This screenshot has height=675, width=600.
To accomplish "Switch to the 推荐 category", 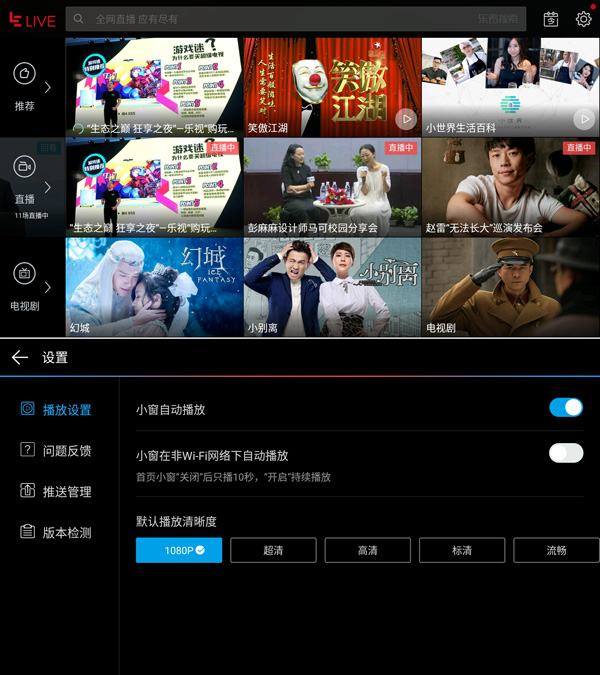I will (x=30, y=87).
